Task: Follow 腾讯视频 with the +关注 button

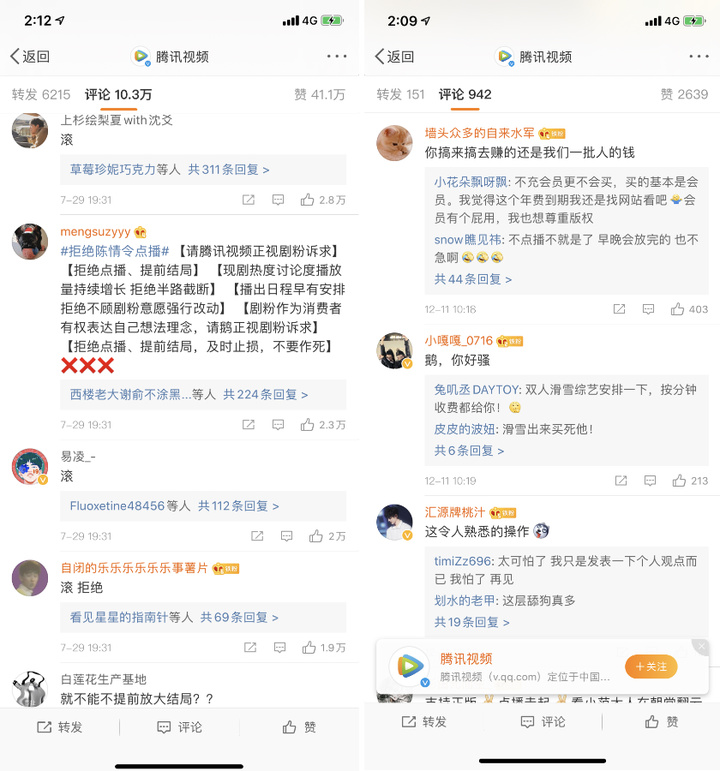Action: point(651,666)
